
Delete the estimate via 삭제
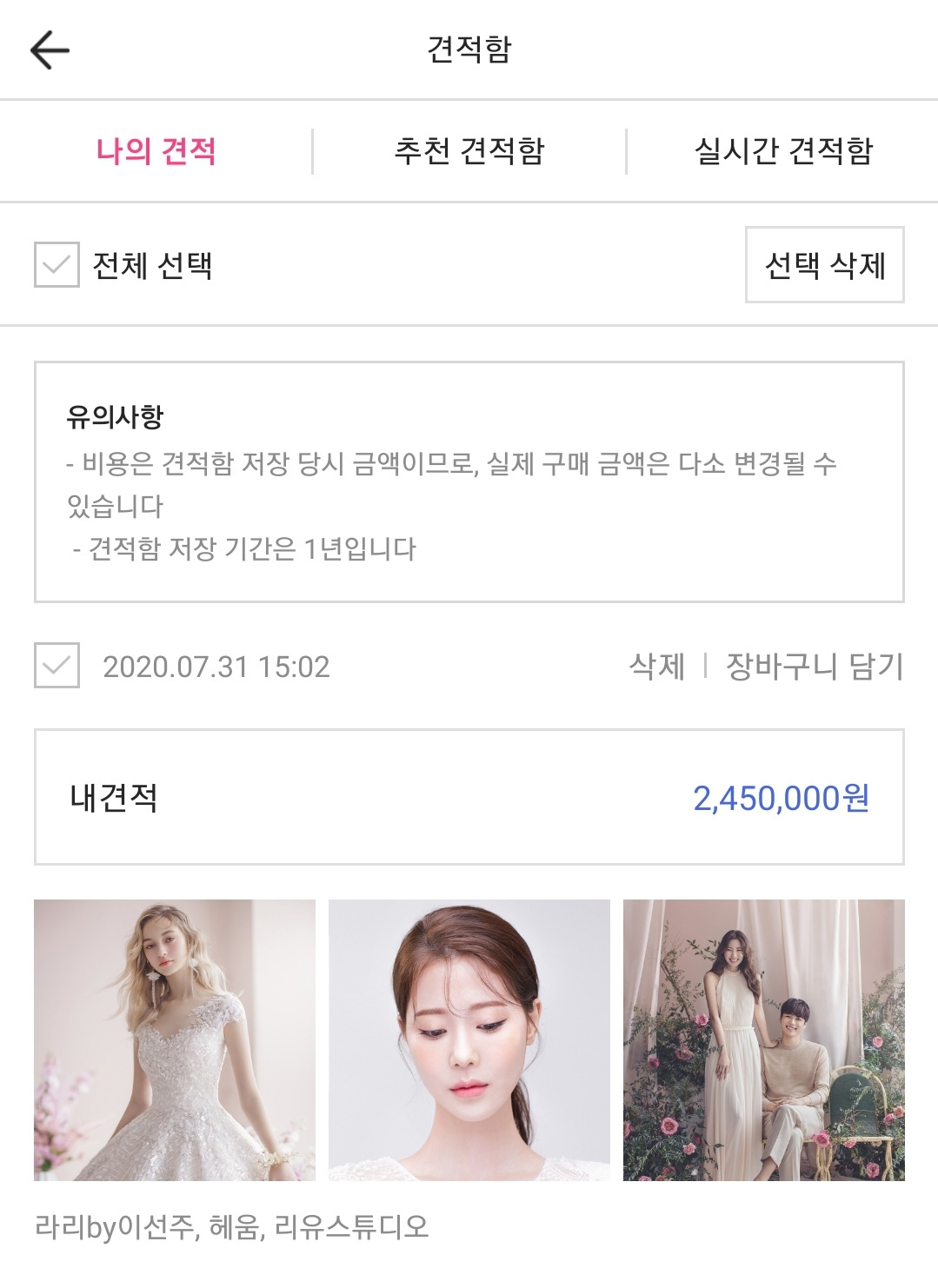pyautogui.click(x=657, y=667)
